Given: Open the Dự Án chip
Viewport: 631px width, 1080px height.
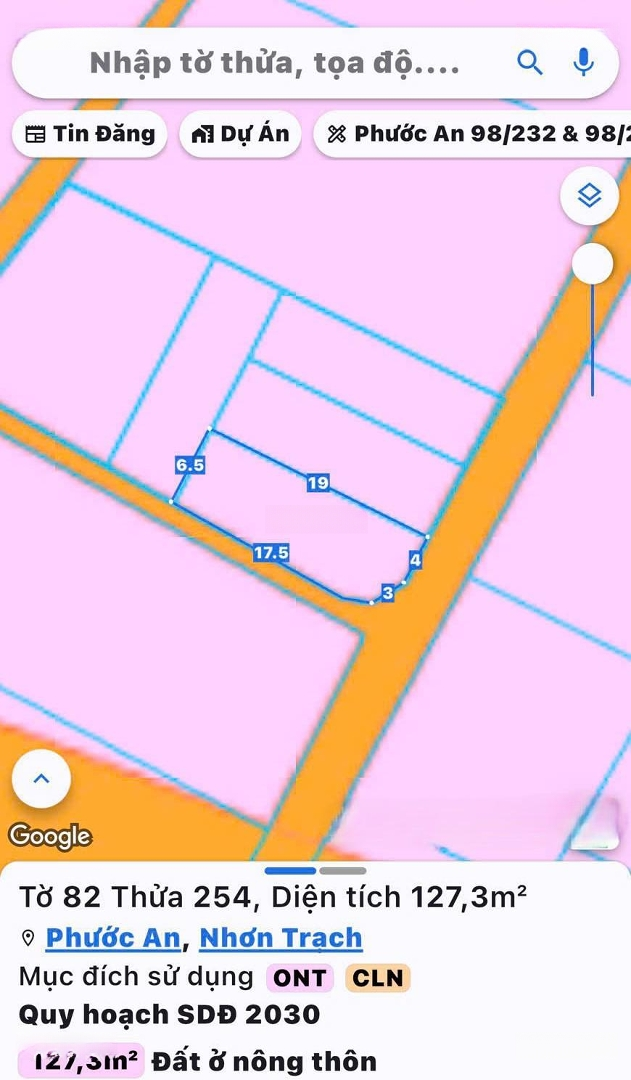Looking at the screenshot, I should point(240,134).
